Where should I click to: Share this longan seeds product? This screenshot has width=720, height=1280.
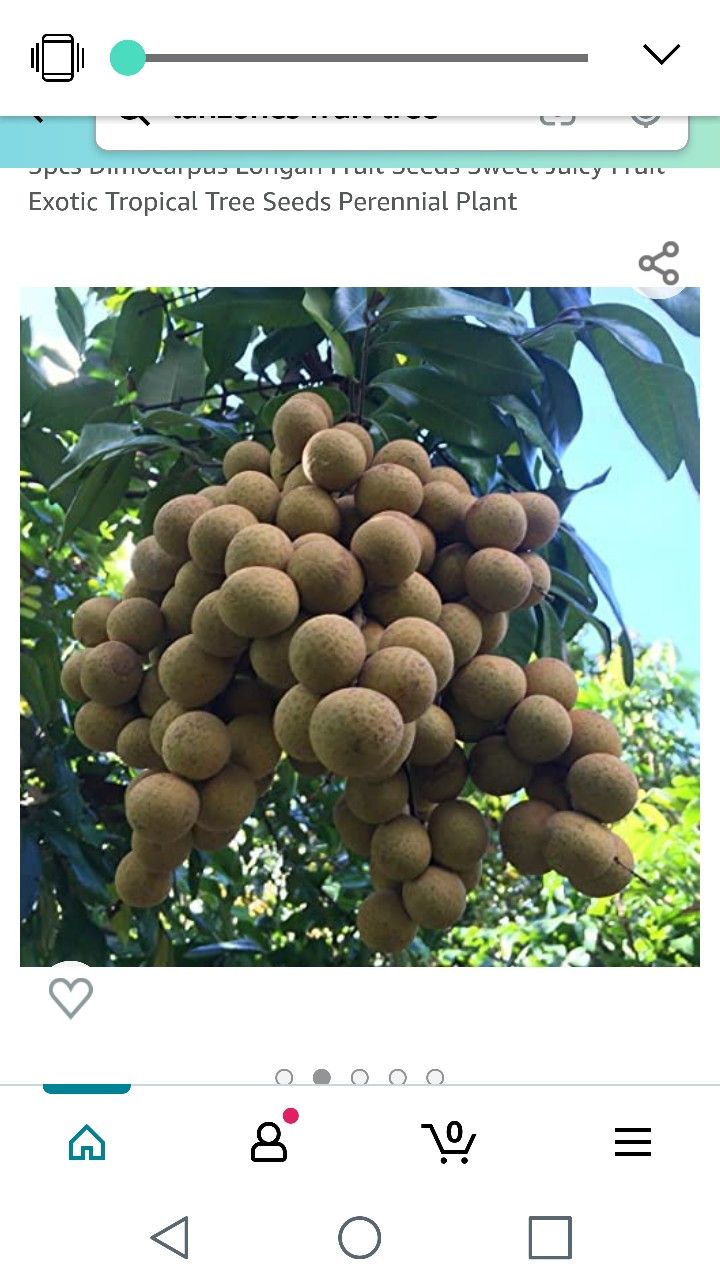tap(659, 264)
